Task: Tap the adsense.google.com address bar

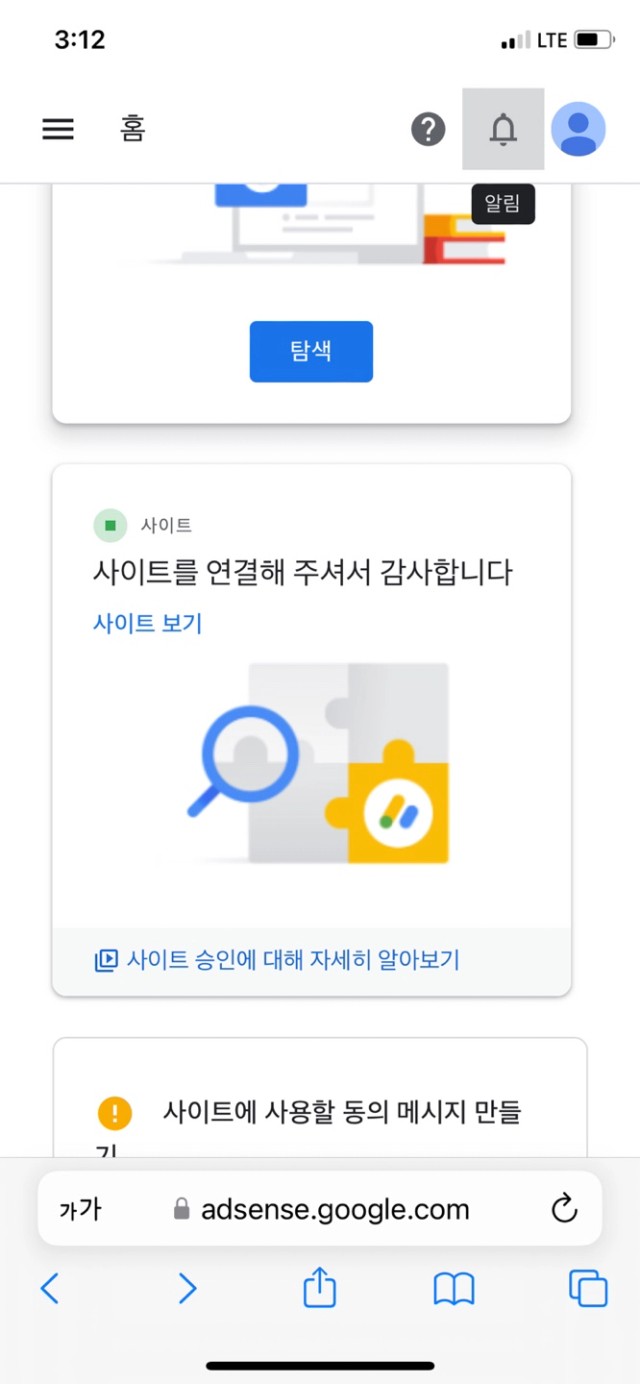Action: [322, 1209]
